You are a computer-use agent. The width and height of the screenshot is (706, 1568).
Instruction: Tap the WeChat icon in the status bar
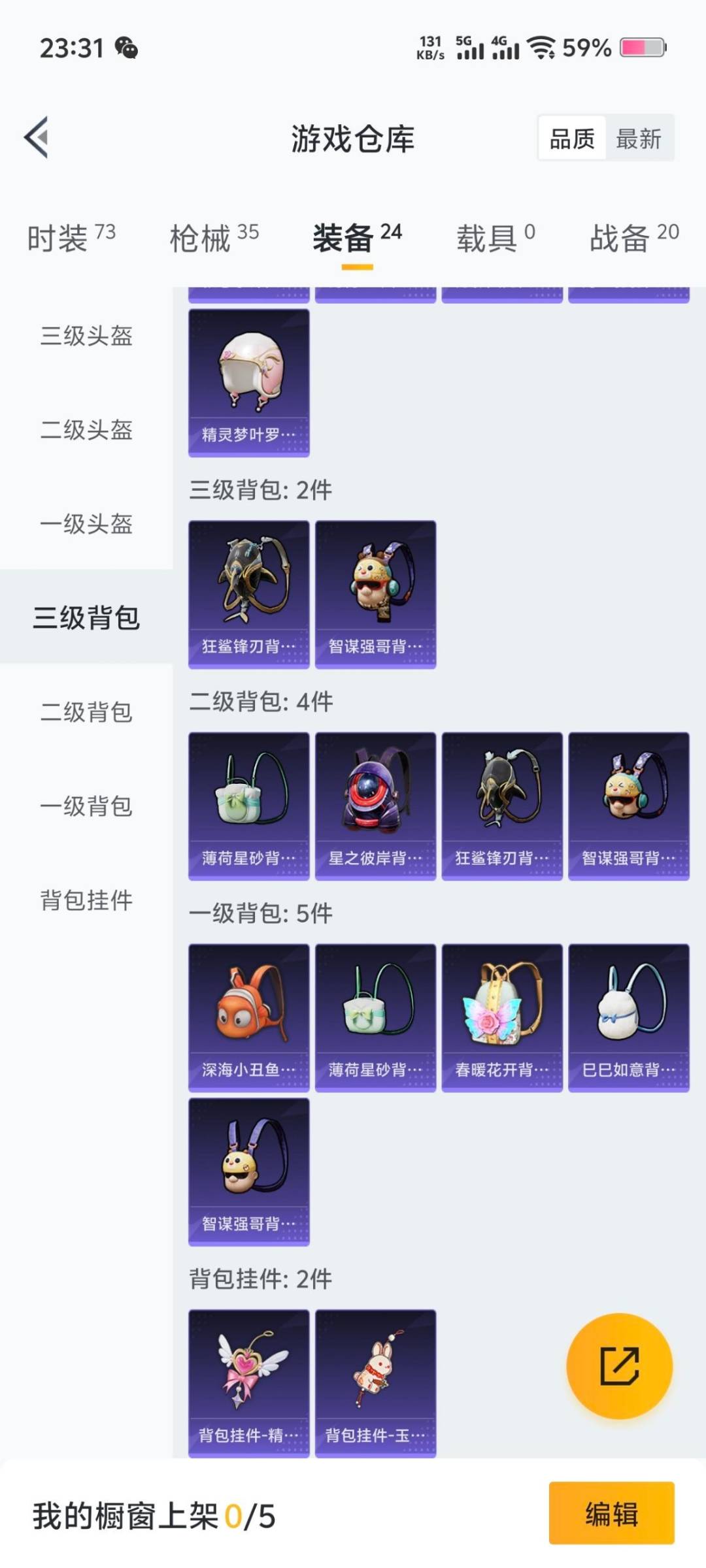(x=124, y=48)
